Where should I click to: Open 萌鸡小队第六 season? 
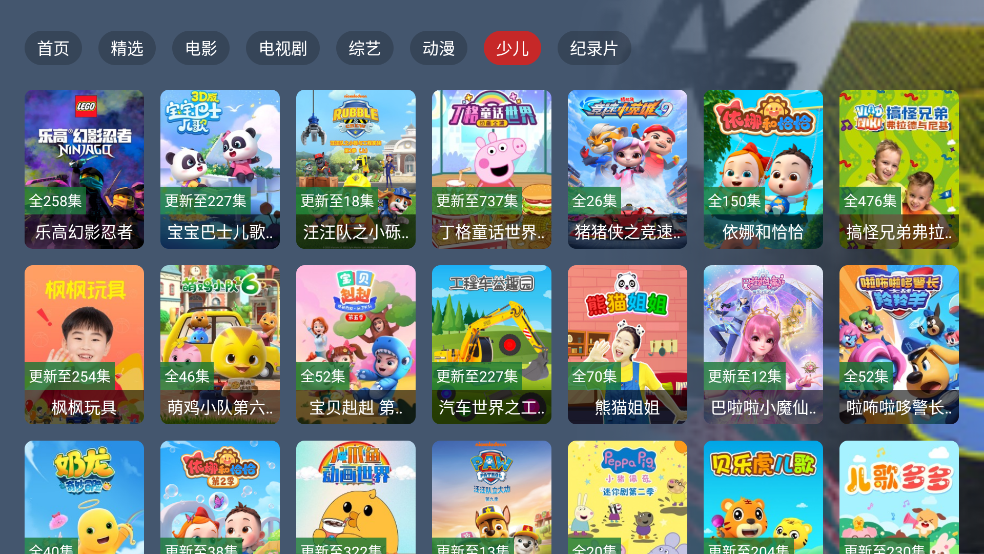(220, 344)
